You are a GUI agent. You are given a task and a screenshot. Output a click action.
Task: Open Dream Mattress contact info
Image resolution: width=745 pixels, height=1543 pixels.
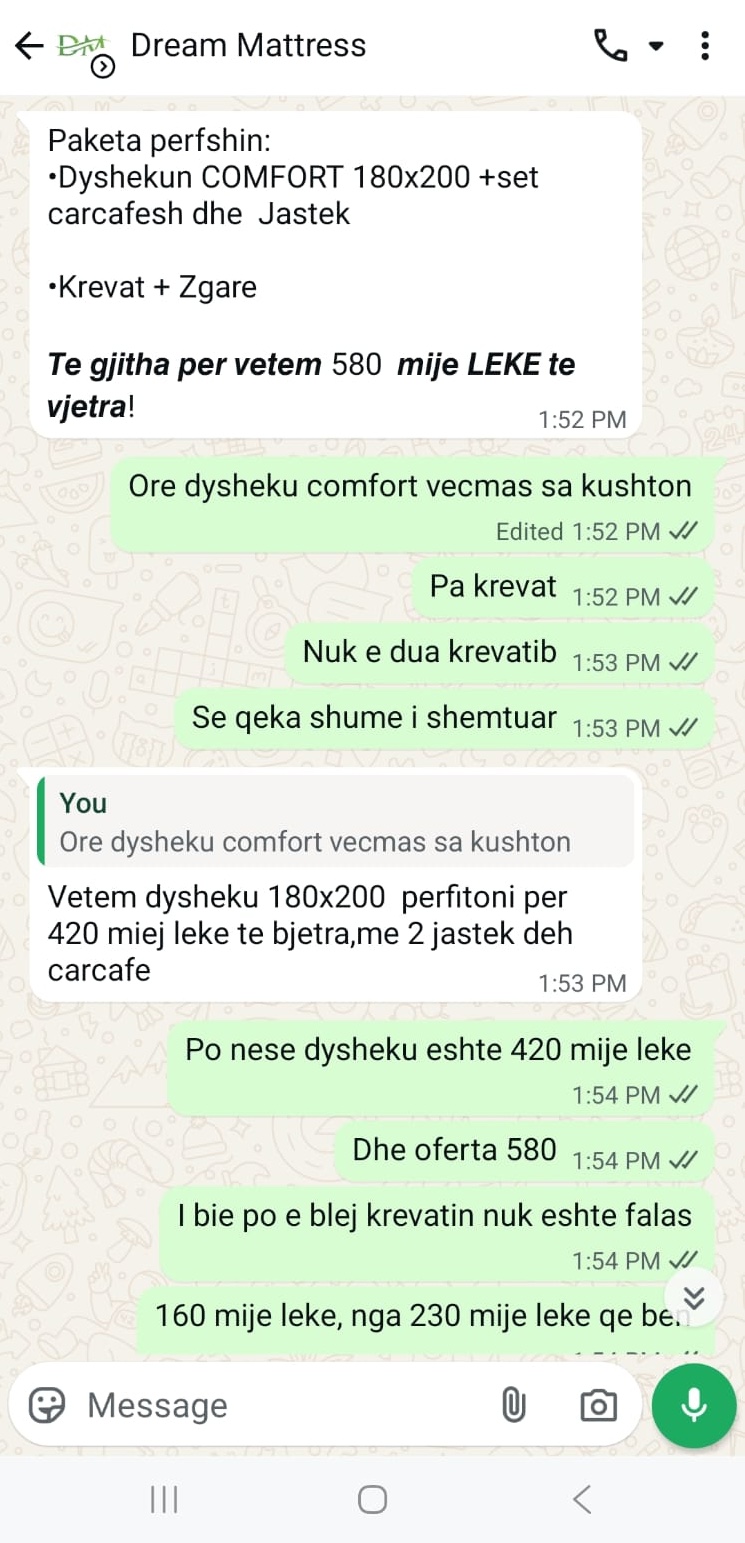pos(248,46)
